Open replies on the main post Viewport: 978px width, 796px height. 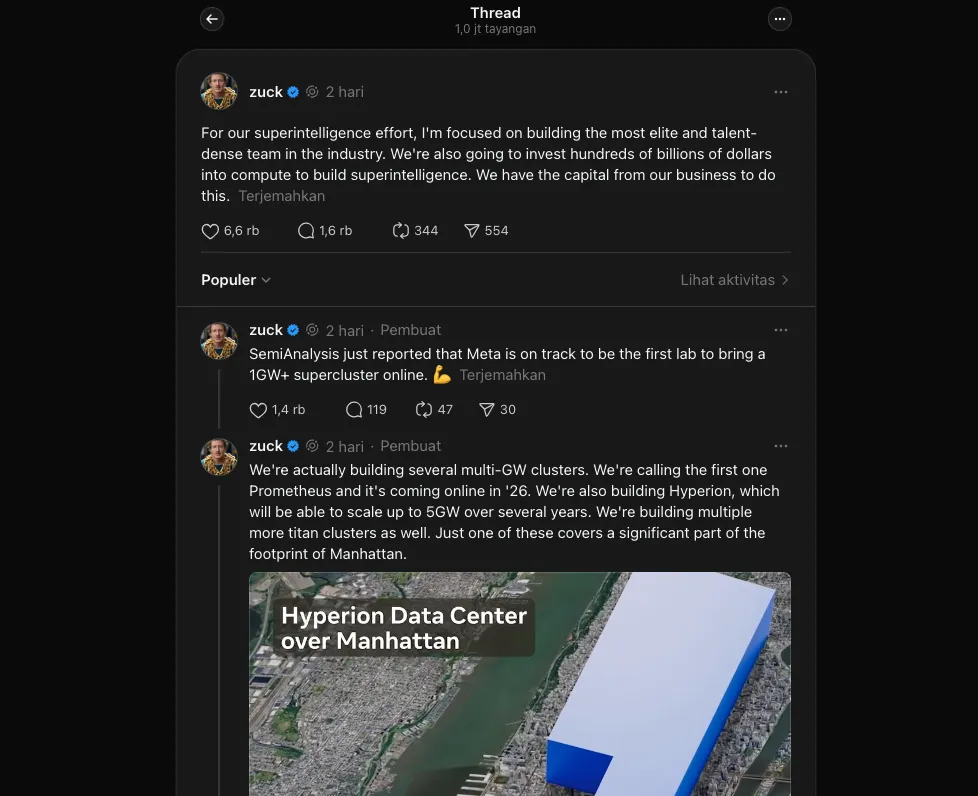(x=306, y=231)
